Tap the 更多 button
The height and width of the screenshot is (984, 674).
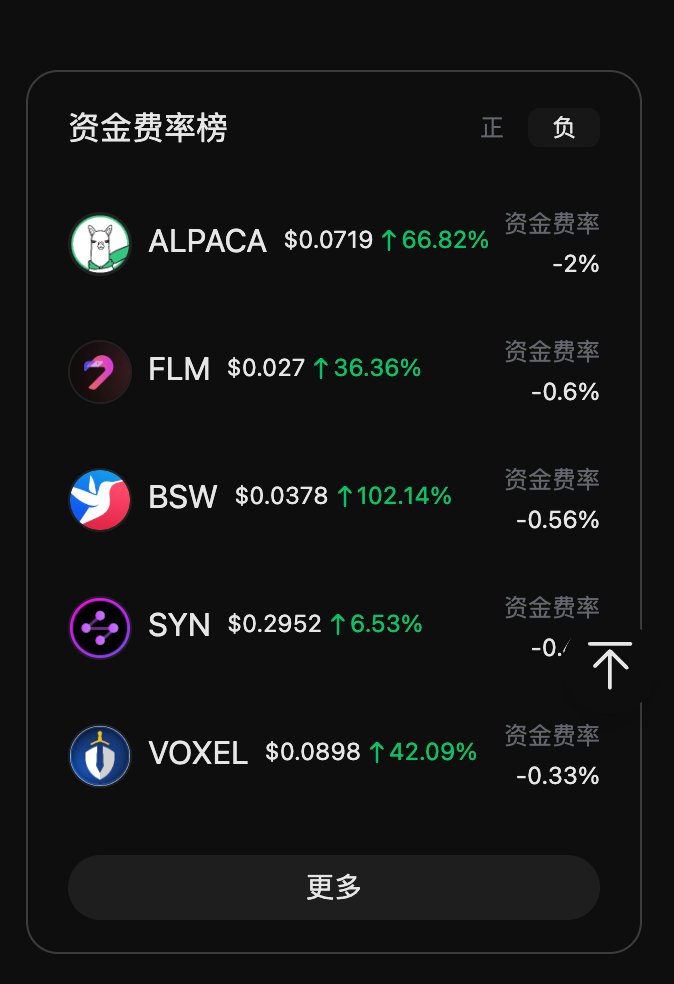(x=334, y=887)
